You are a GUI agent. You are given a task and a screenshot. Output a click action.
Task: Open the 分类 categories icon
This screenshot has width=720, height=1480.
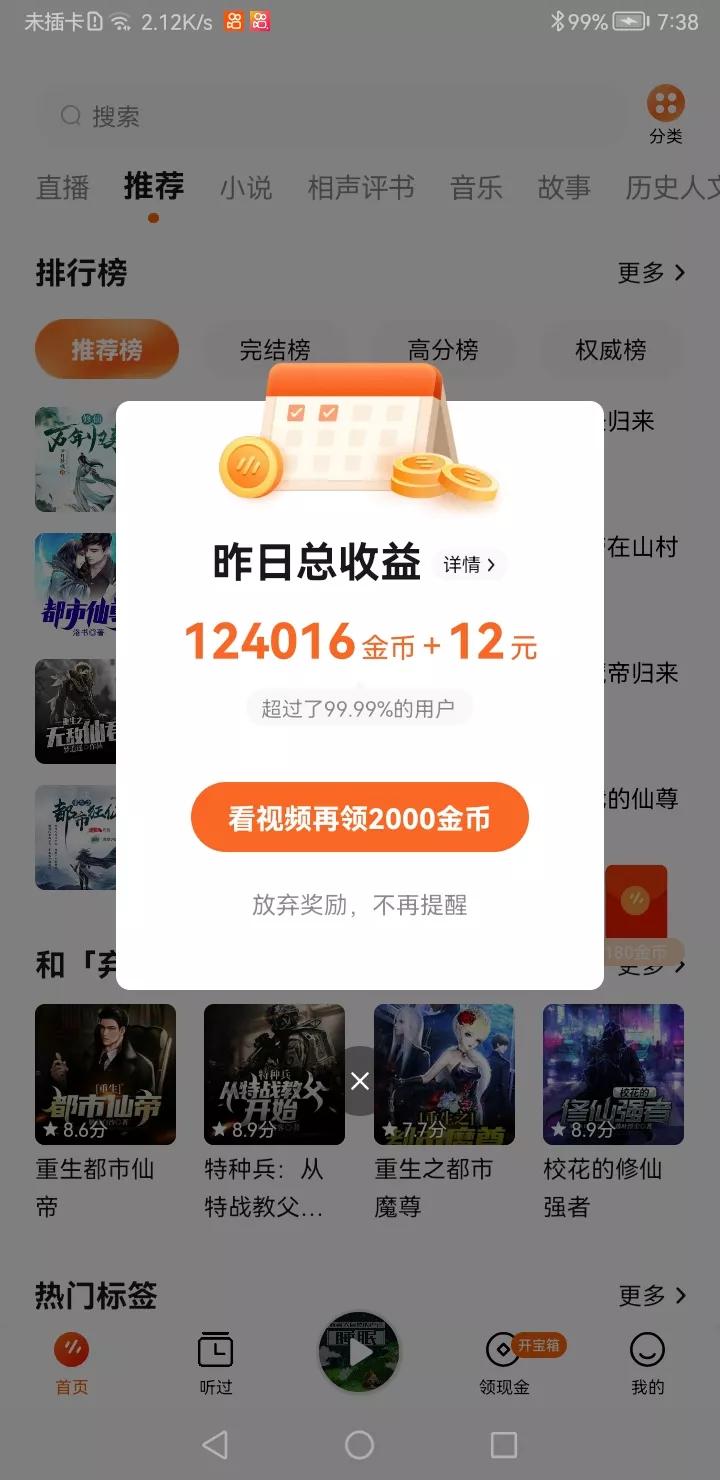(666, 104)
